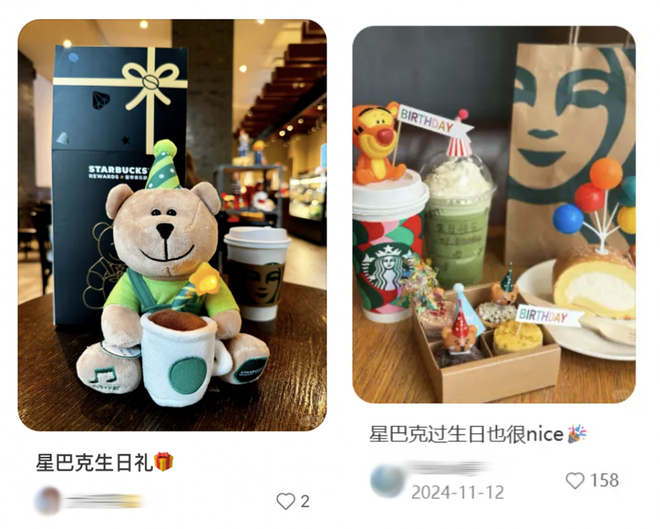Open the 星巴克过生日也很nice post card

coord(493,213)
